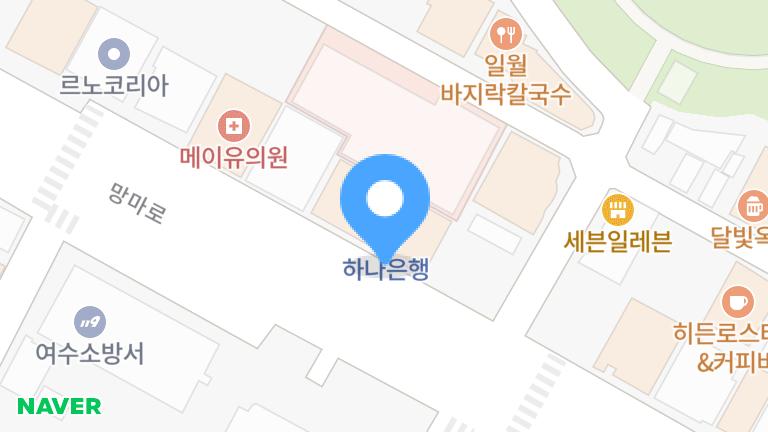This screenshot has height=432, width=768.
Task: Open the 메이유의원 clinic marker
Action: (x=234, y=126)
